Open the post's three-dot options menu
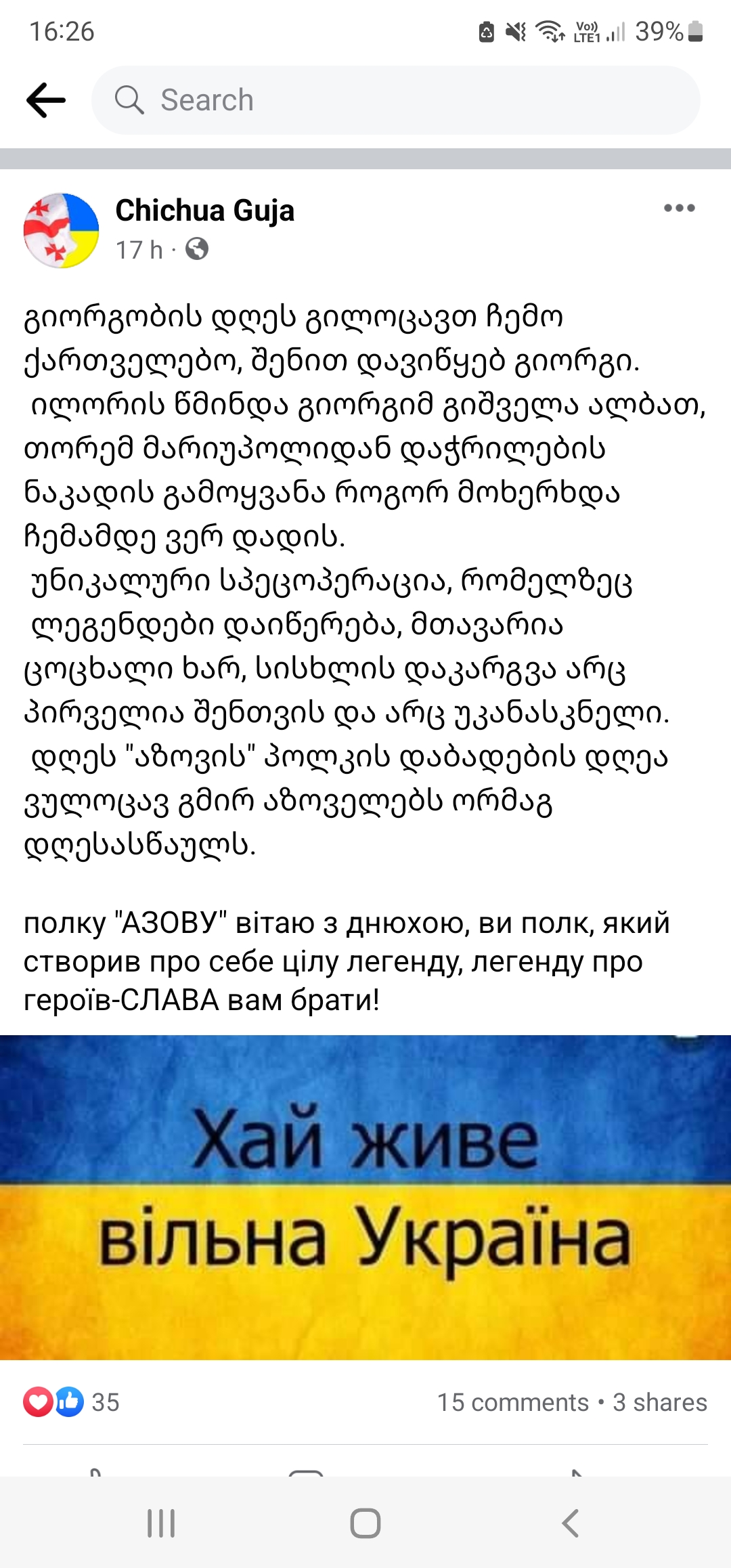This screenshot has height=1568, width=731. click(x=679, y=209)
